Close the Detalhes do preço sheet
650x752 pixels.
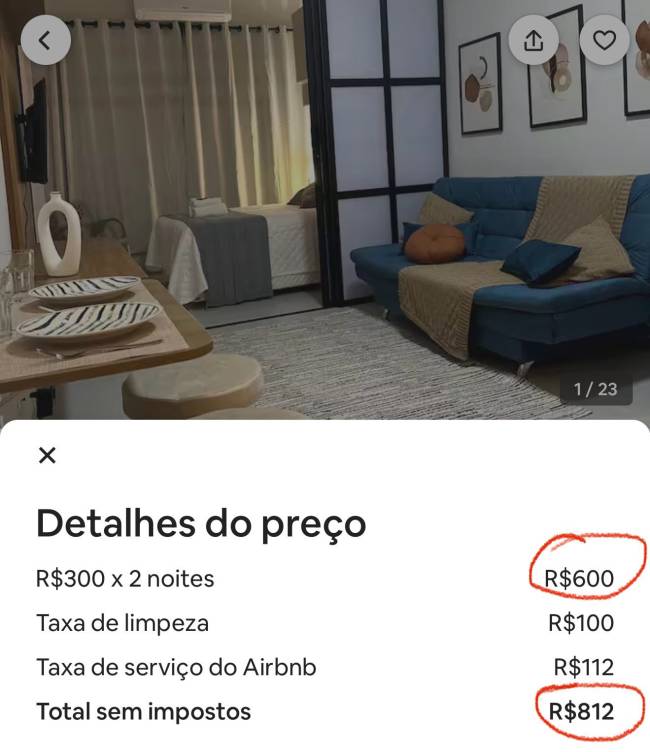pyautogui.click(x=47, y=455)
